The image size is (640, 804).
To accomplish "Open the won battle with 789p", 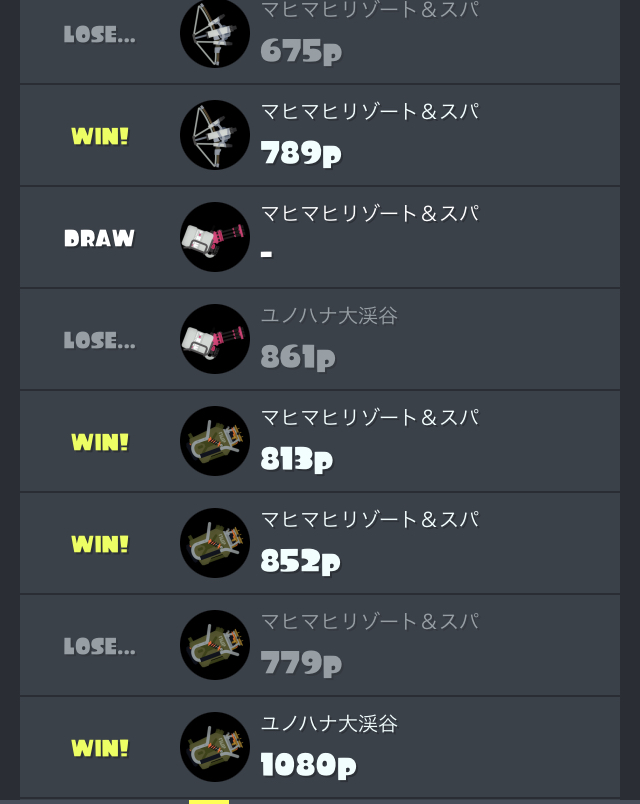I will (x=320, y=135).
